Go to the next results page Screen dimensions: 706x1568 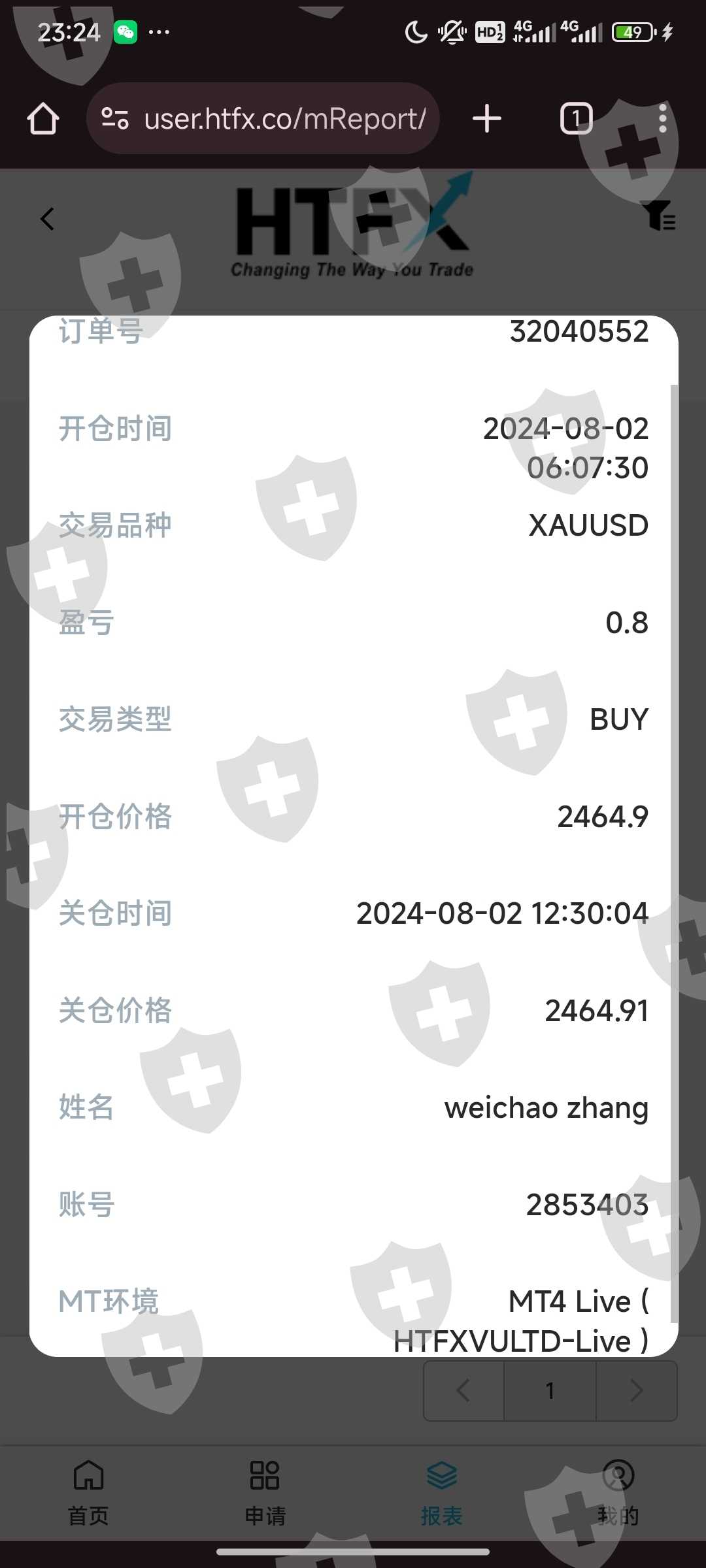pyautogui.click(x=637, y=1390)
